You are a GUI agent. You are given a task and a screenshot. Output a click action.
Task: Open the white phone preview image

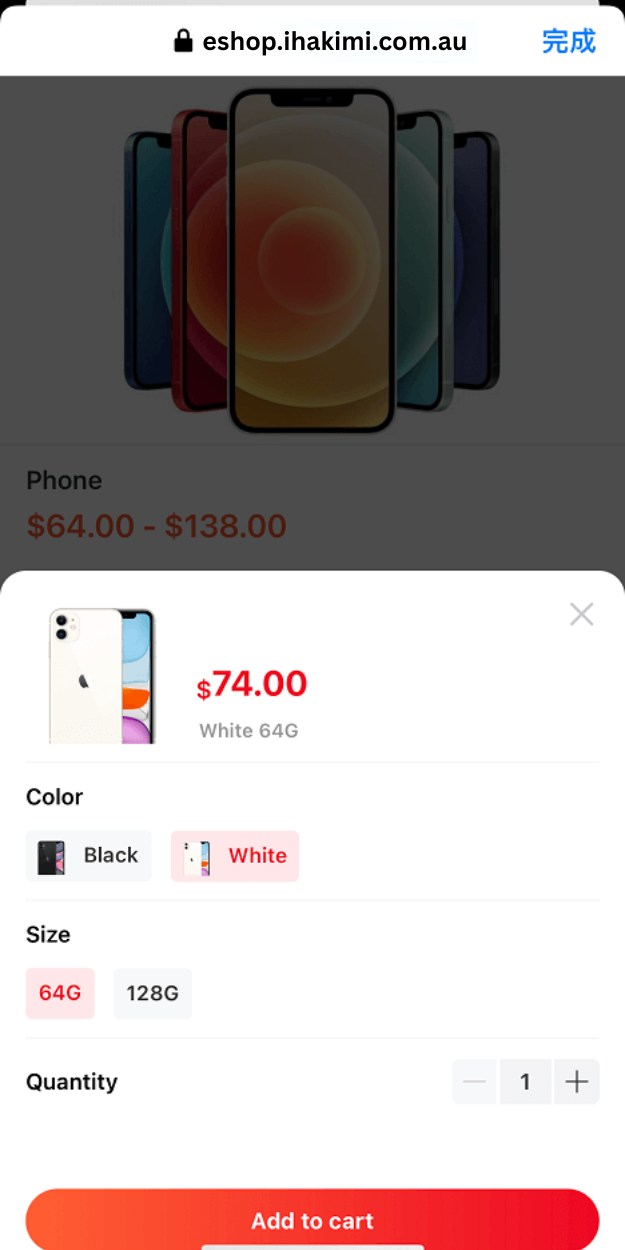[x=102, y=675]
